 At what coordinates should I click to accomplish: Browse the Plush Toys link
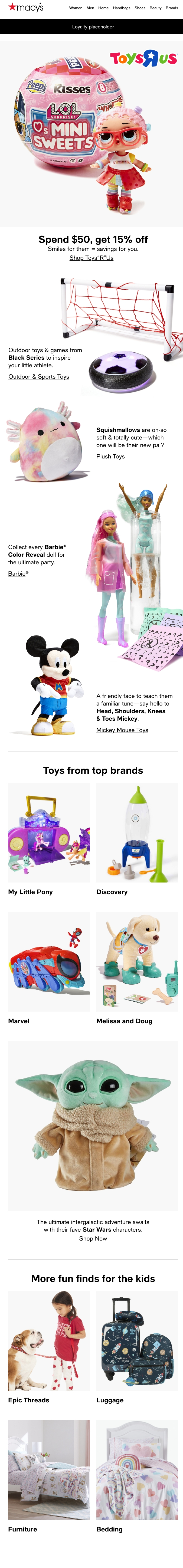pyautogui.click(x=110, y=456)
